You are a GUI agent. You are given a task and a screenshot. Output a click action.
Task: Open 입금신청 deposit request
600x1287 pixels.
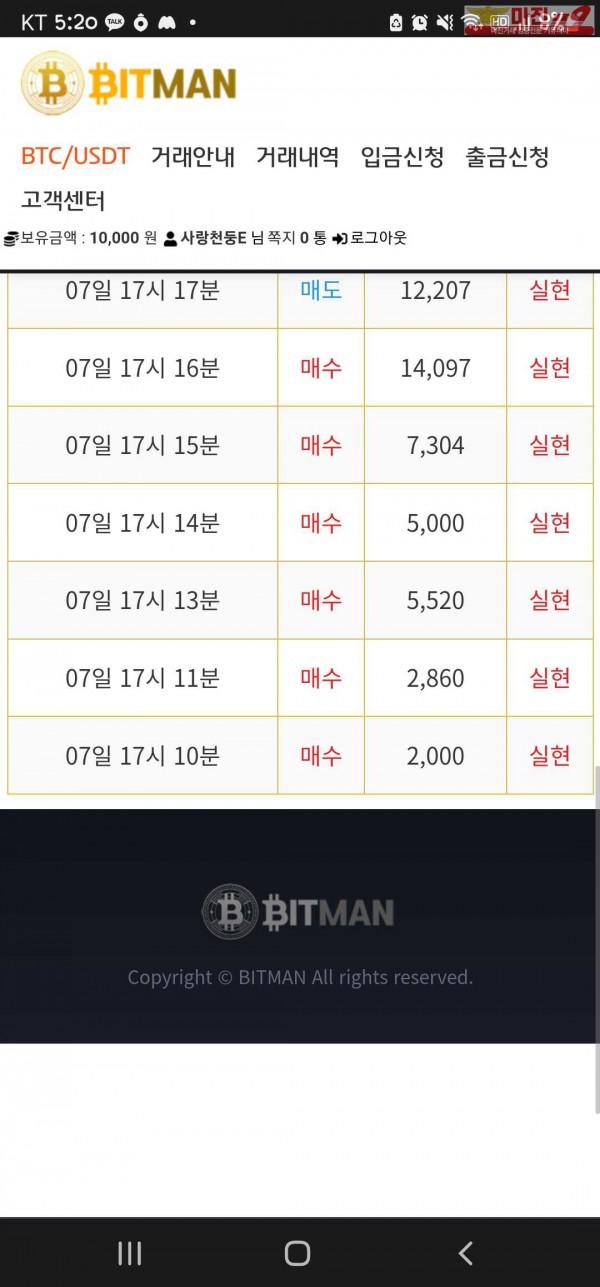(402, 157)
